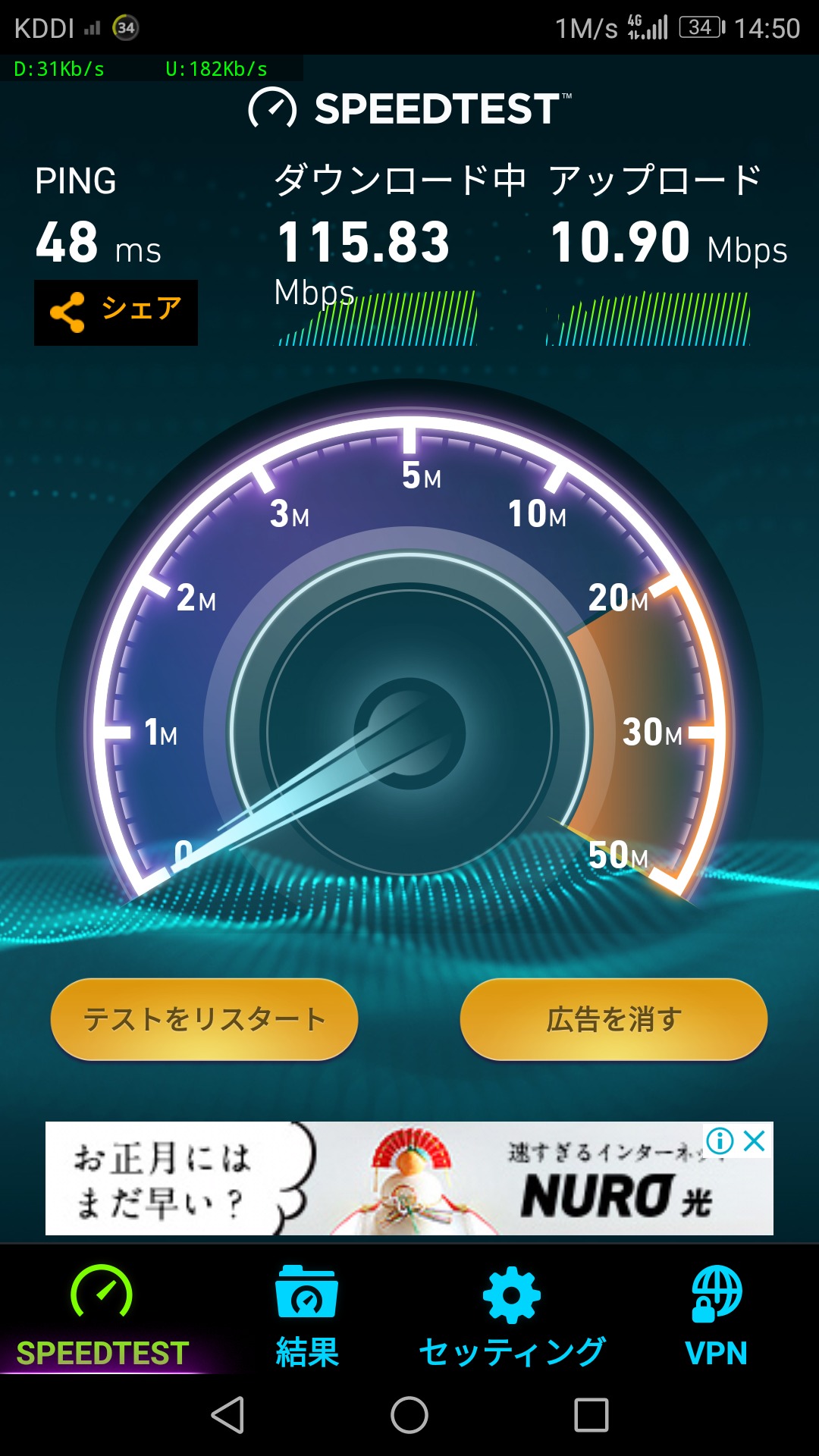This screenshot has width=819, height=1456.
Task: Go back using the system back button
Action: click(227, 1415)
